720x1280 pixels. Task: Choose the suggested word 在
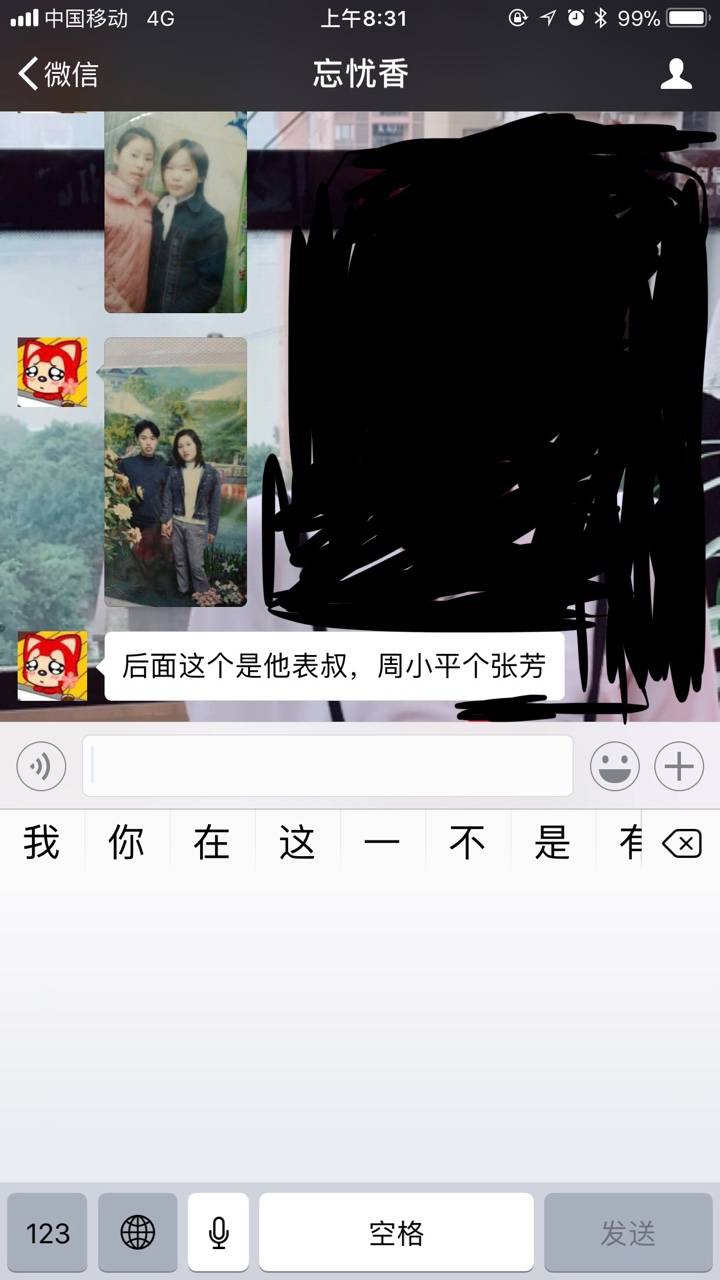click(x=212, y=844)
